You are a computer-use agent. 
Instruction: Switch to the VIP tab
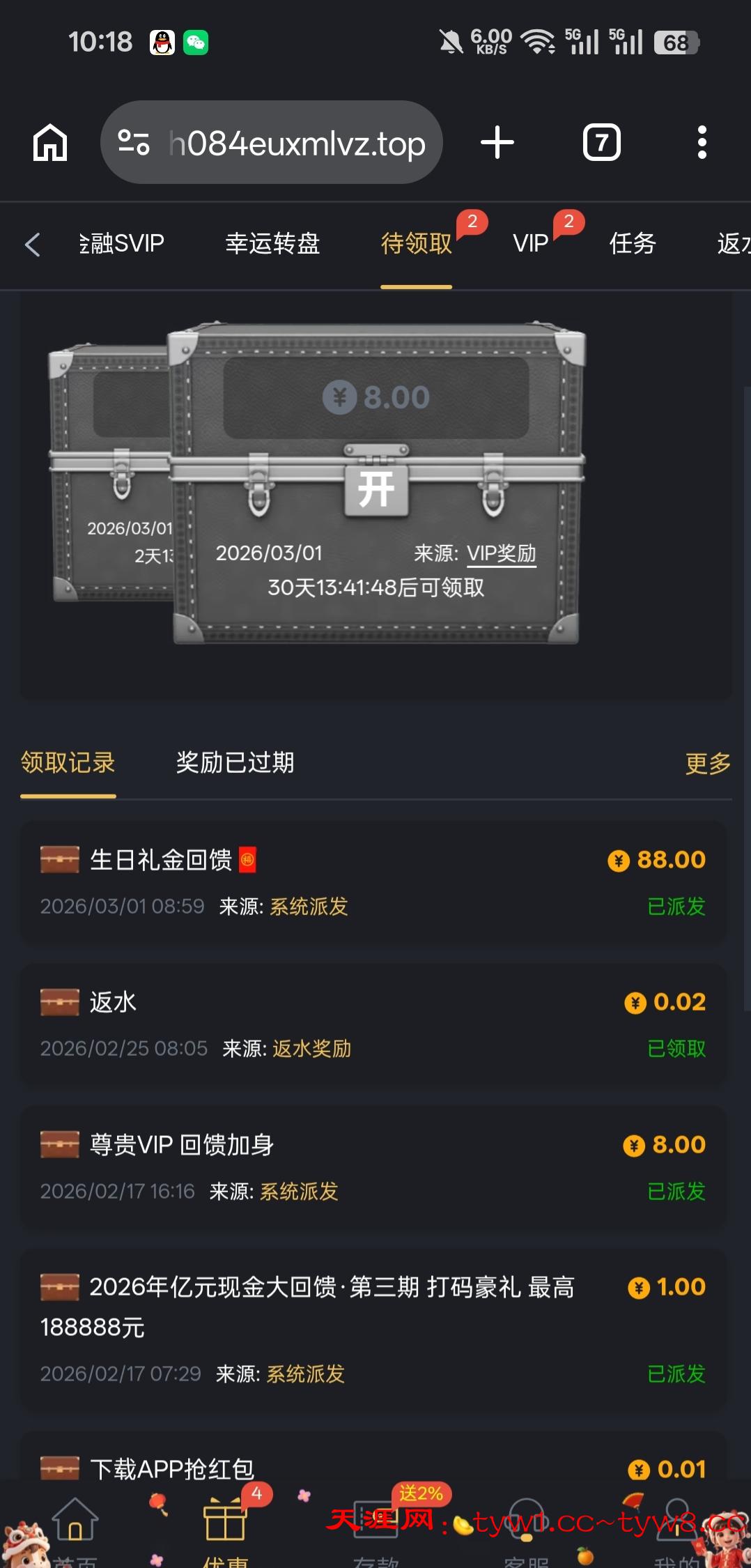530,244
